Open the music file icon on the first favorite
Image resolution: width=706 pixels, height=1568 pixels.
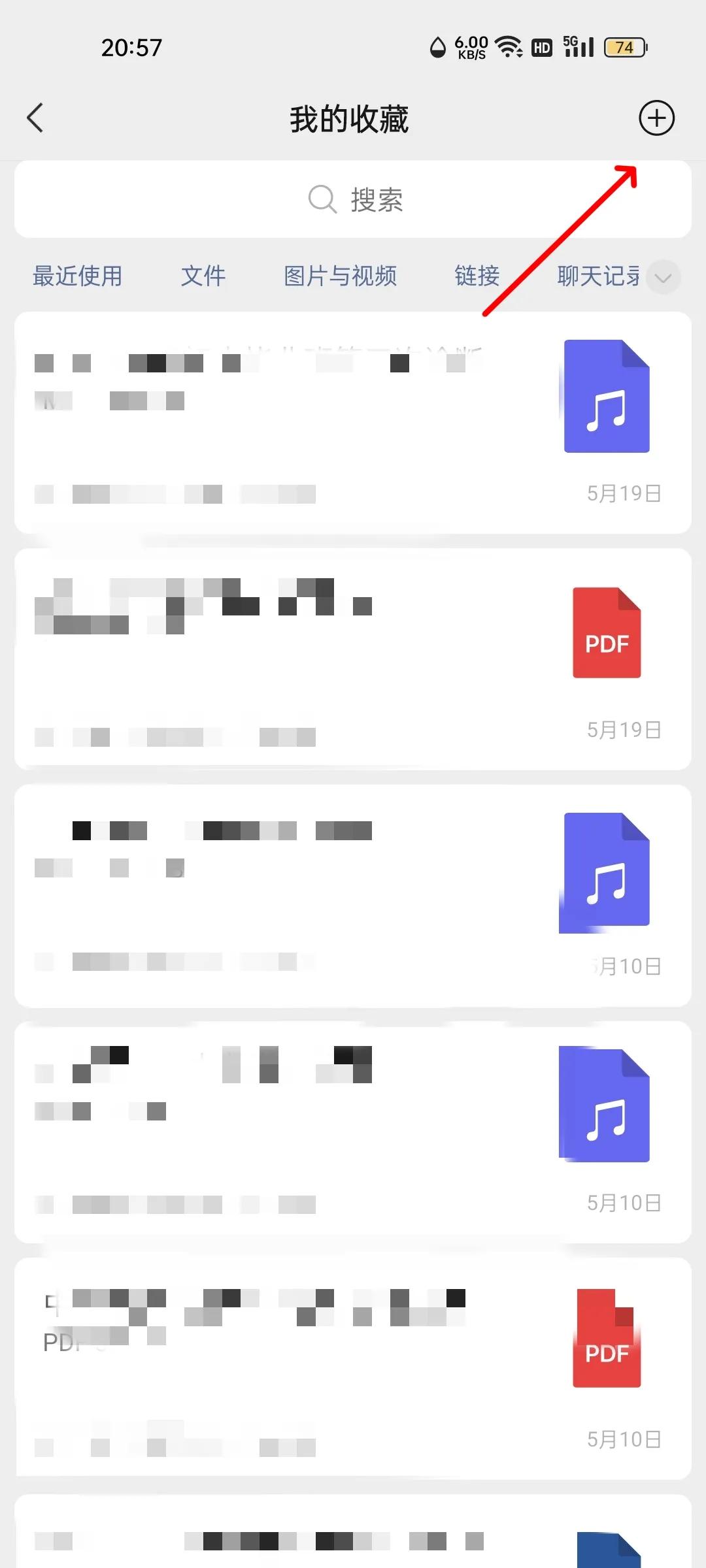click(x=606, y=395)
